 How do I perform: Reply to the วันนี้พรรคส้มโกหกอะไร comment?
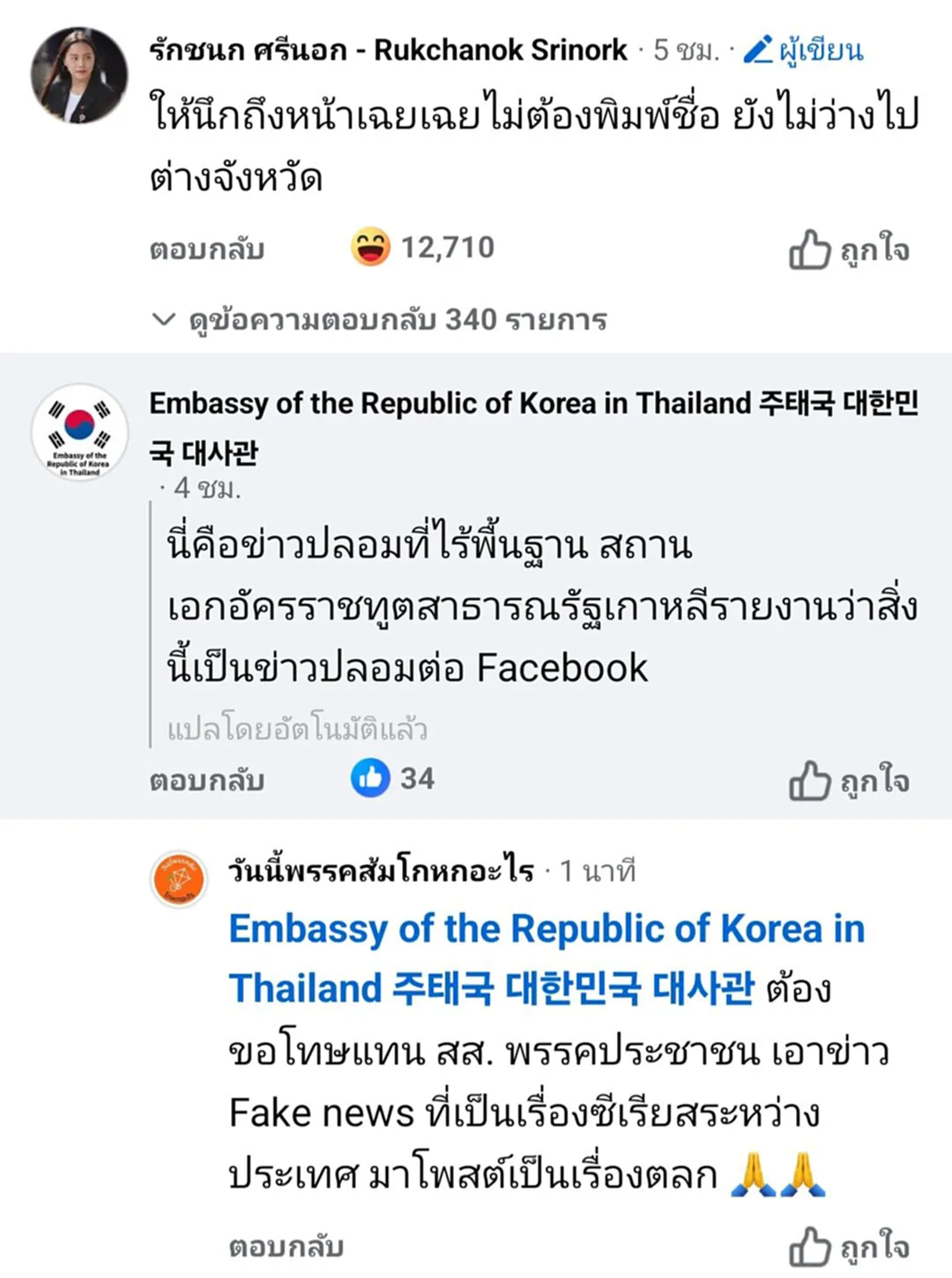286,1247
